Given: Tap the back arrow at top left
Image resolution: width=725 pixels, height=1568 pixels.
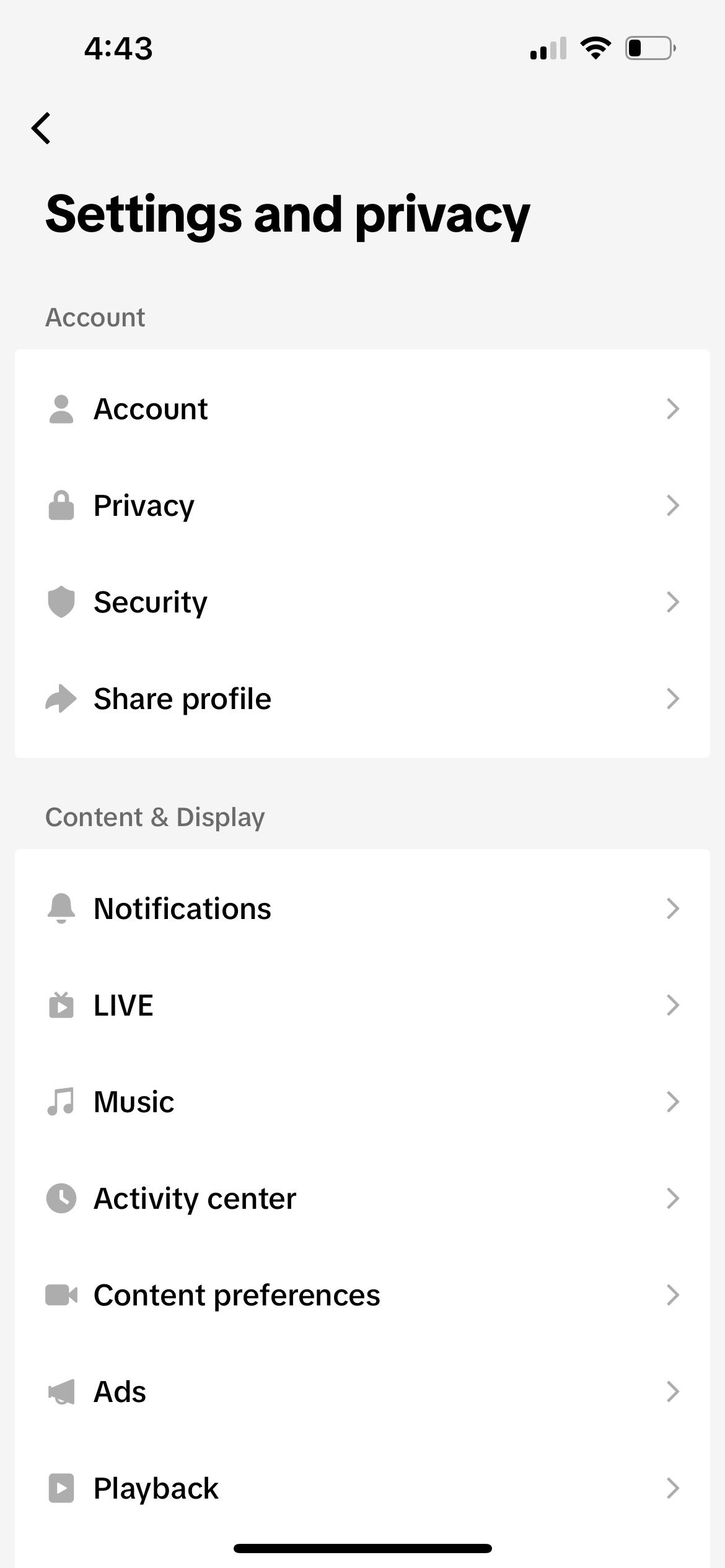Looking at the screenshot, I should click(42, 129).
